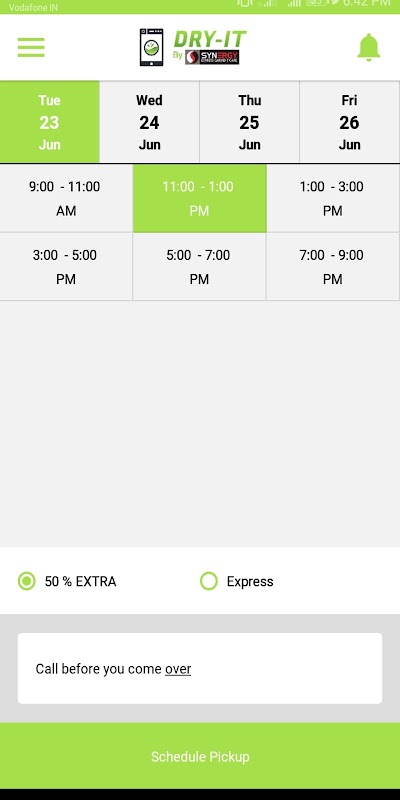Tap the pickup instructions text field

(x=200, y=668)
